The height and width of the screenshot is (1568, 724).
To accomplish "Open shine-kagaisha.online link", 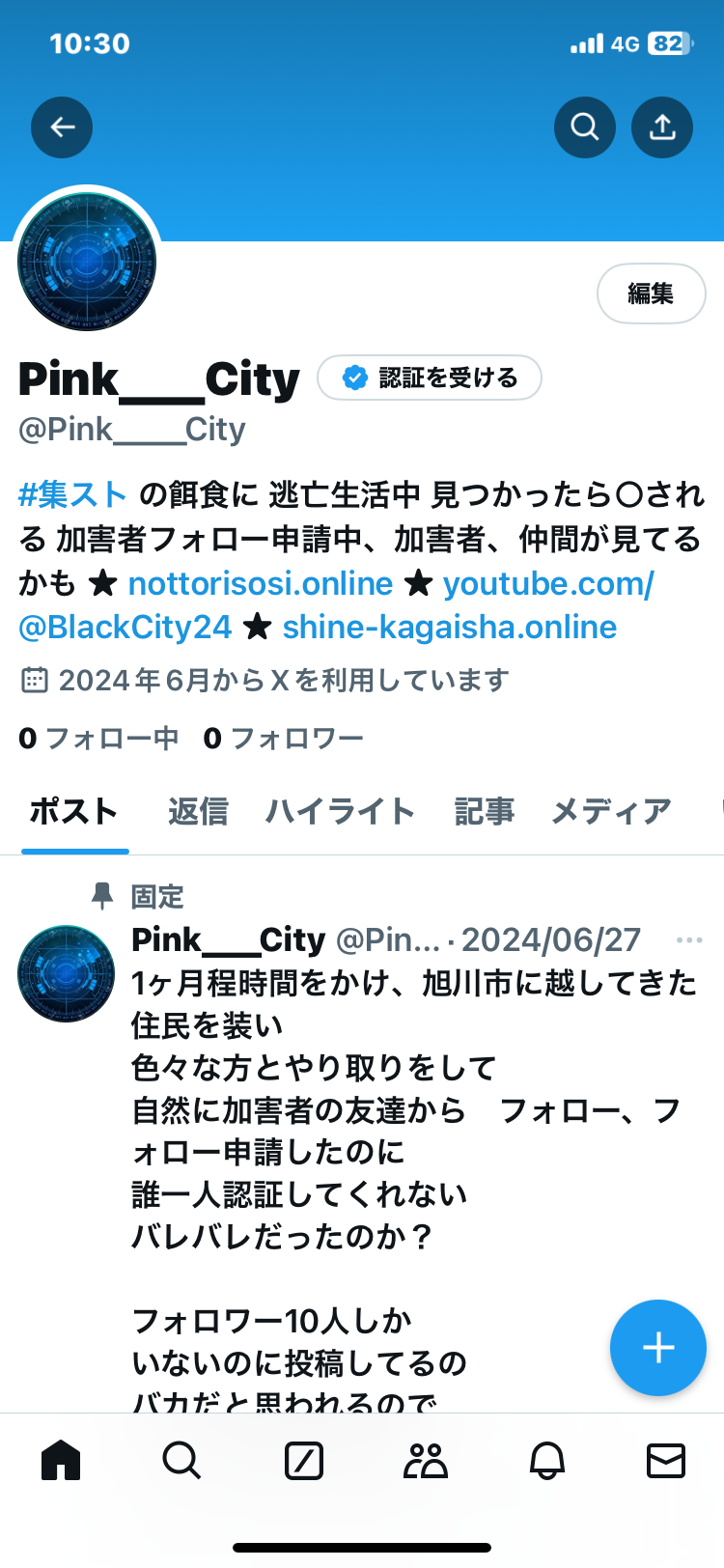I will pos(449,628).
